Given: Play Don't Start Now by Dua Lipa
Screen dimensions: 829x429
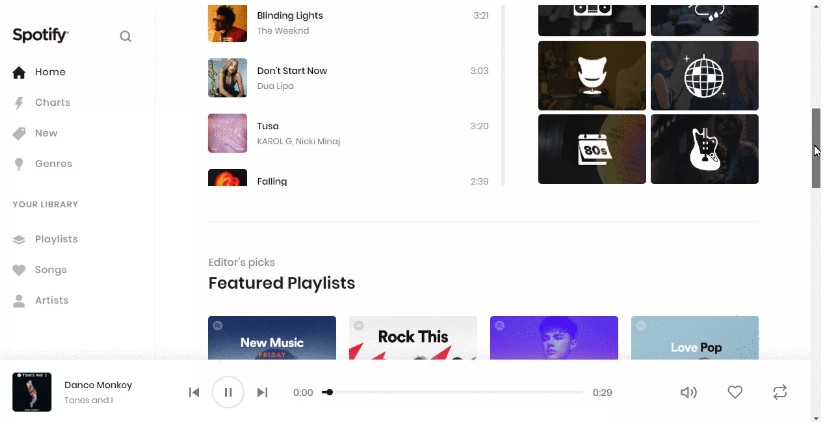Looking at the screenshot, I should click(x=291, y=72).
